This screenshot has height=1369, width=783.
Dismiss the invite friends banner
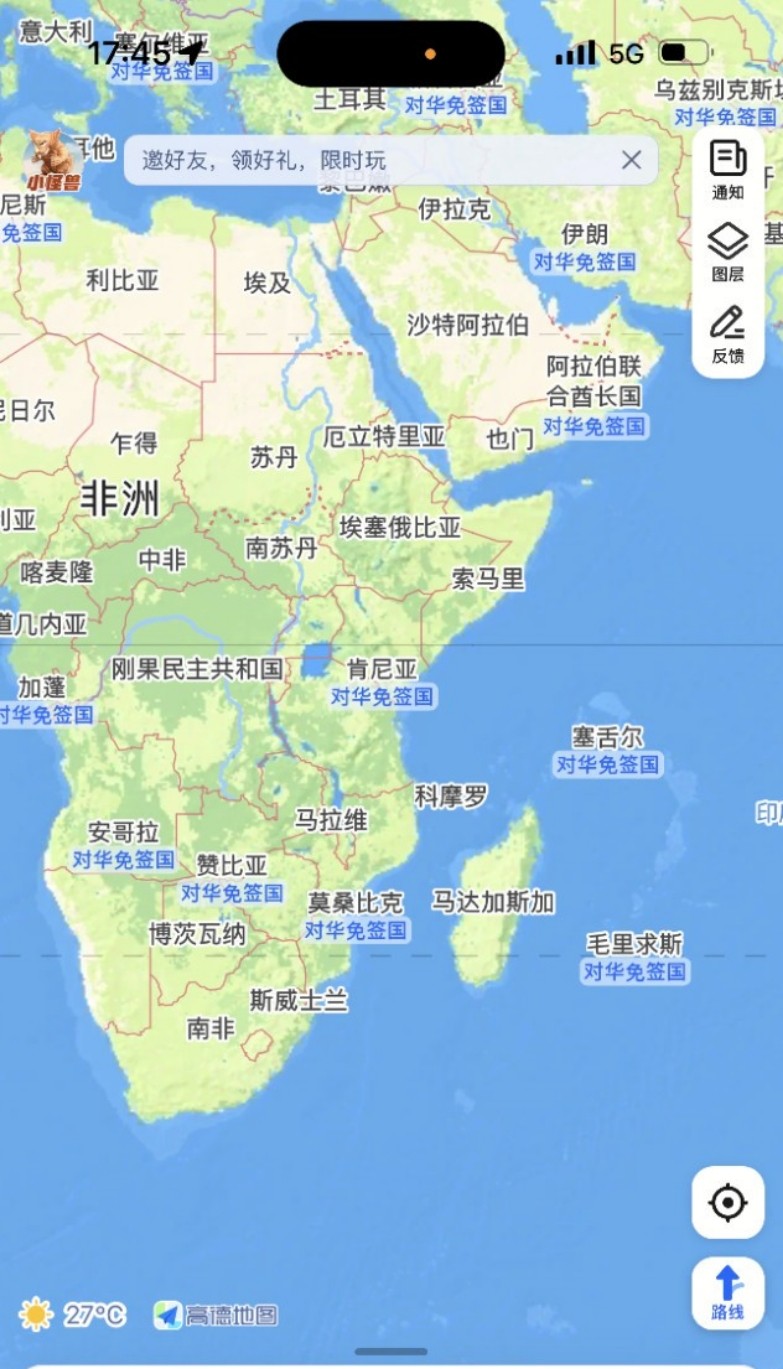[x=631, y=160]
